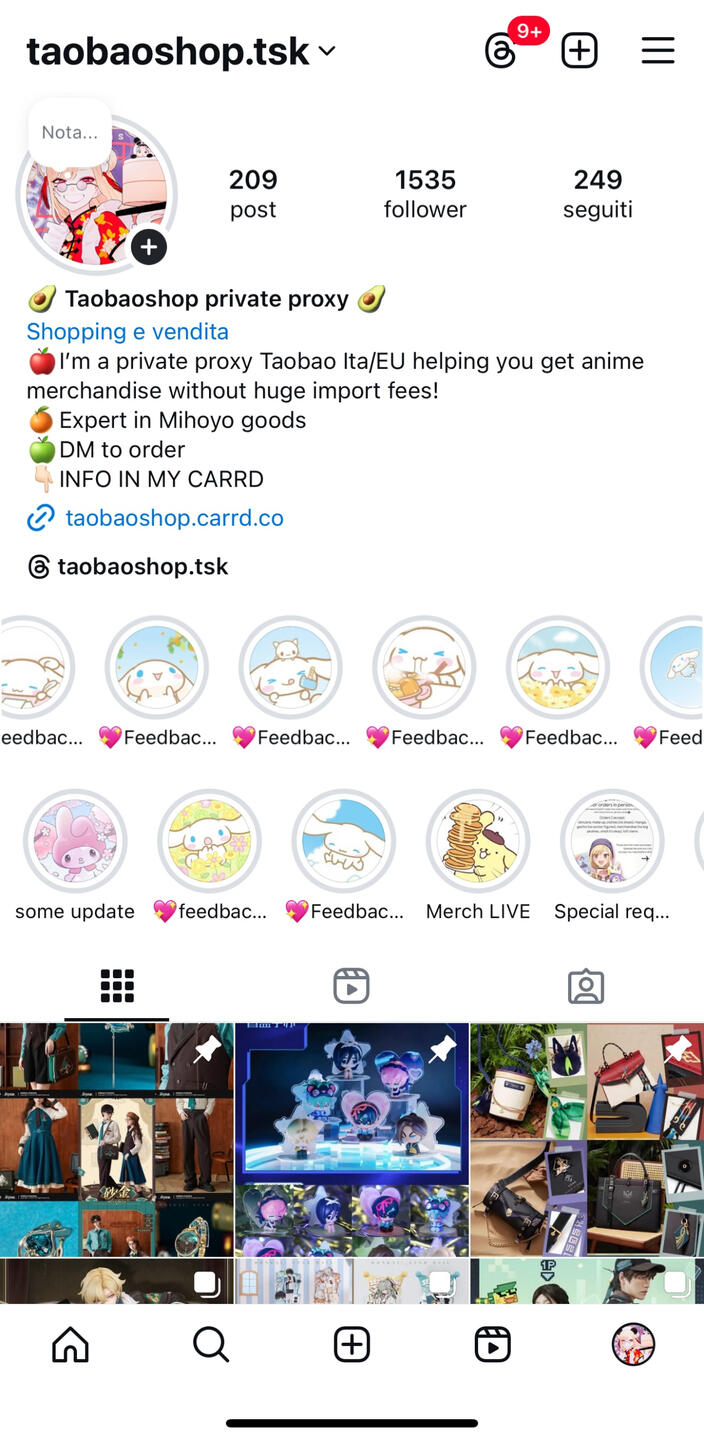Add a story via profile picture plus badge

[149, 247]
